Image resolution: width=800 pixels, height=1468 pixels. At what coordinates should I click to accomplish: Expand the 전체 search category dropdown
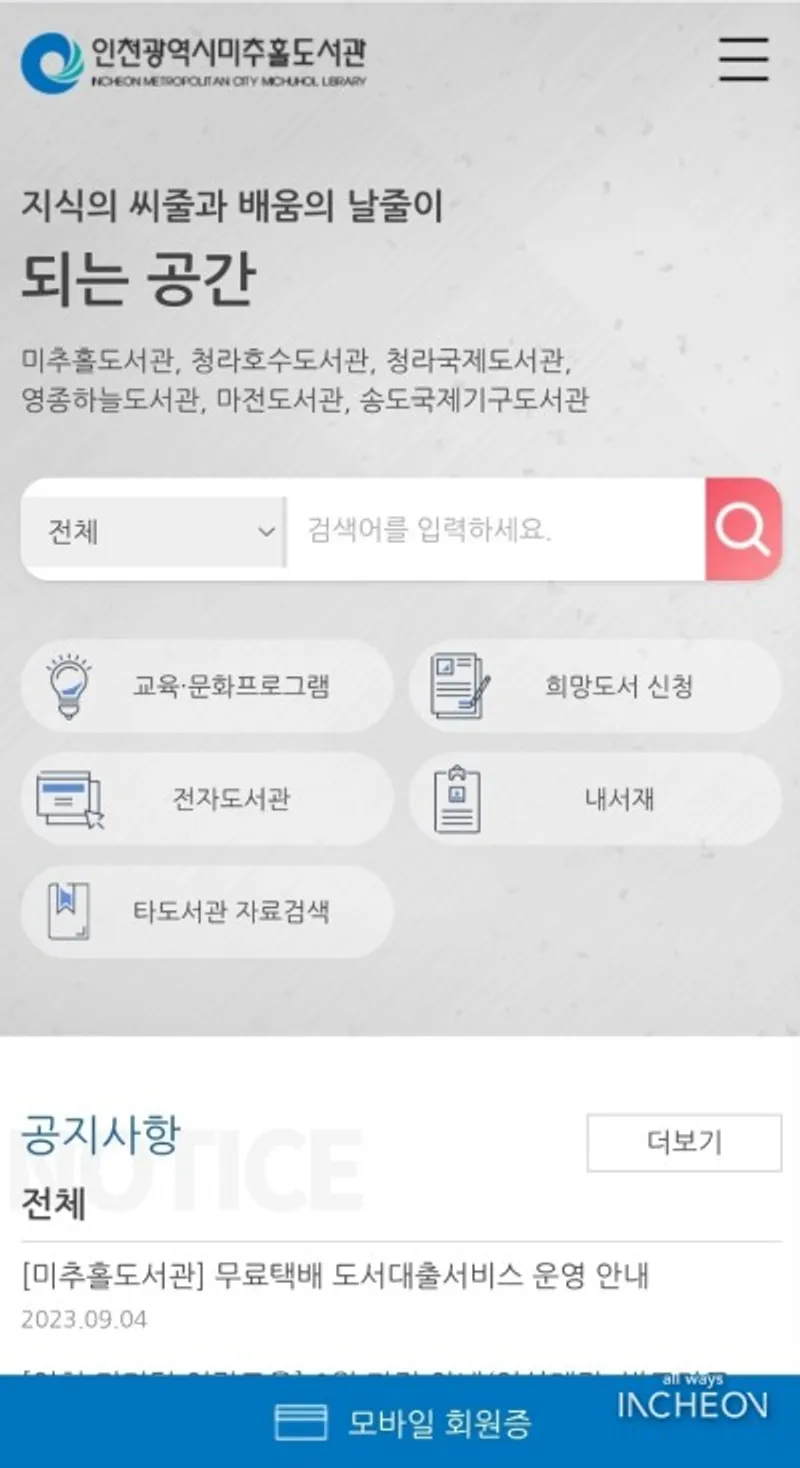point(154,530)
